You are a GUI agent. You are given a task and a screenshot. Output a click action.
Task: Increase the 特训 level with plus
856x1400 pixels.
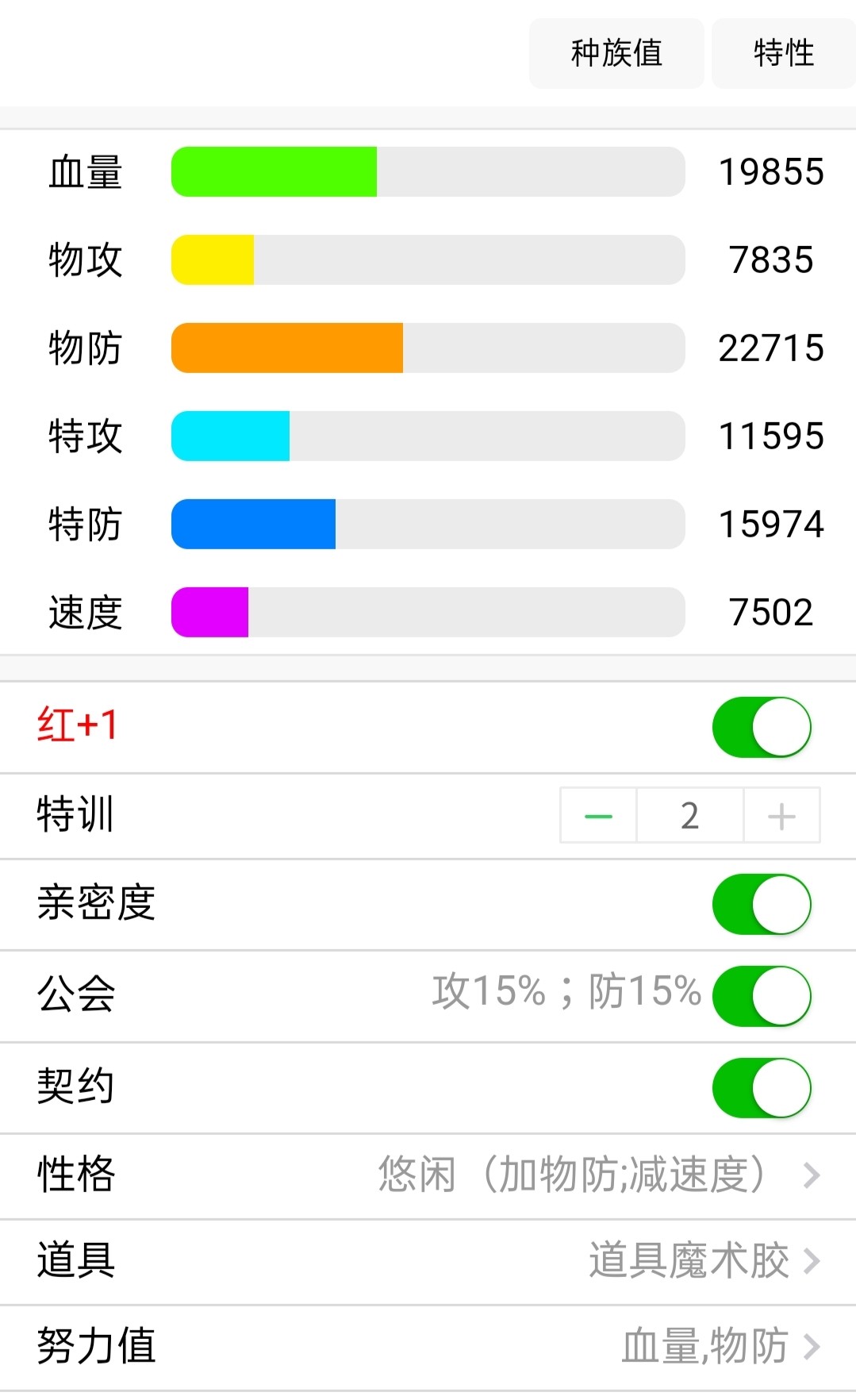[x=781, y=816]
